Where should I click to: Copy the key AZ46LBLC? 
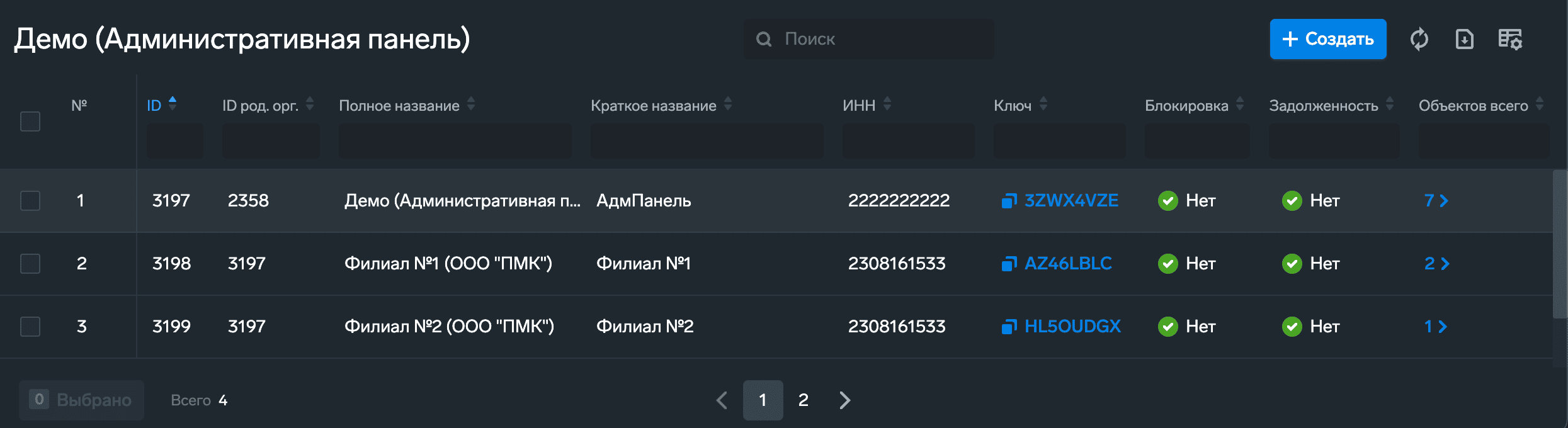(1009, 264)
